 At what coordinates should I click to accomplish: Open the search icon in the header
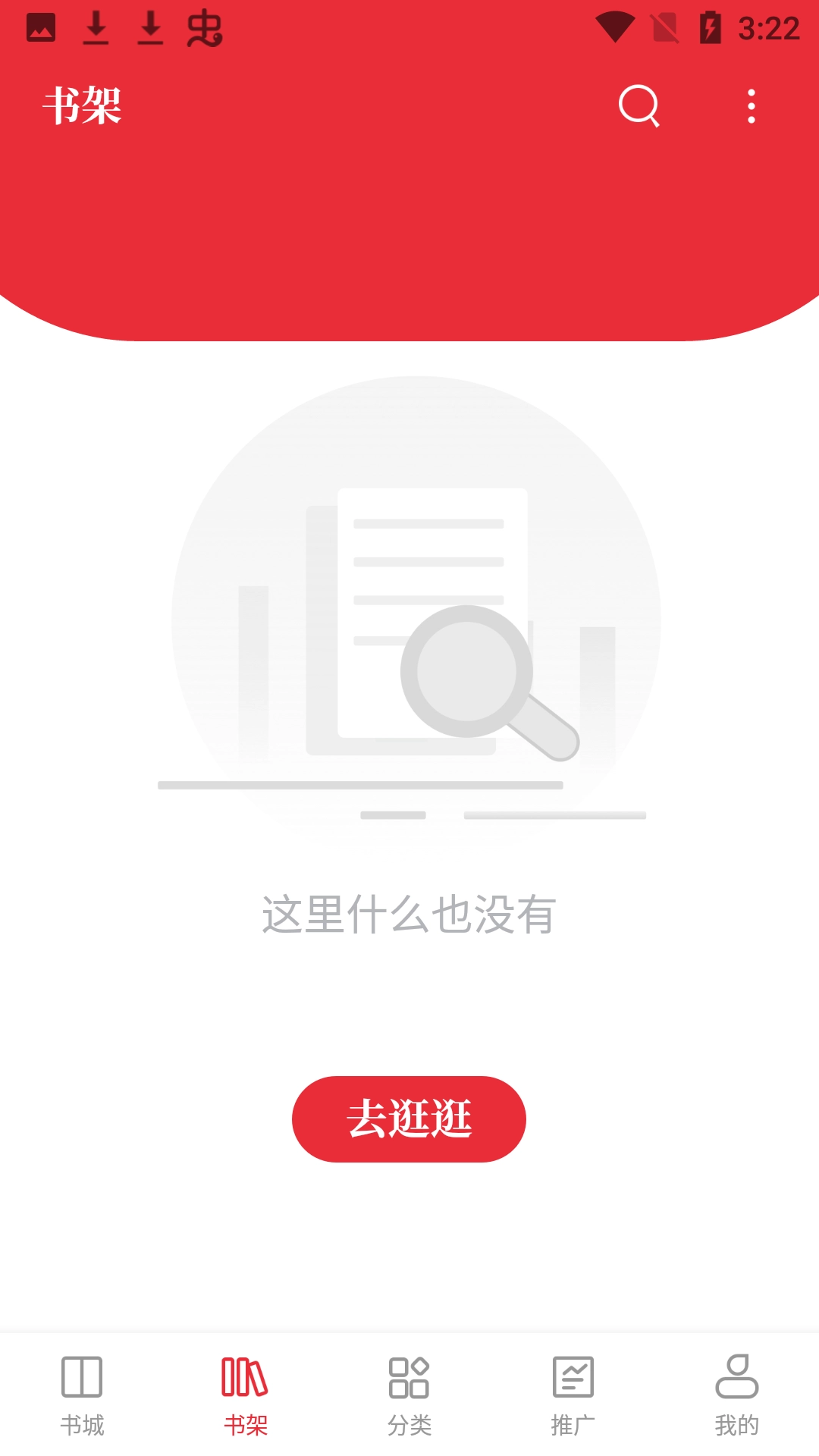(639, 105)
